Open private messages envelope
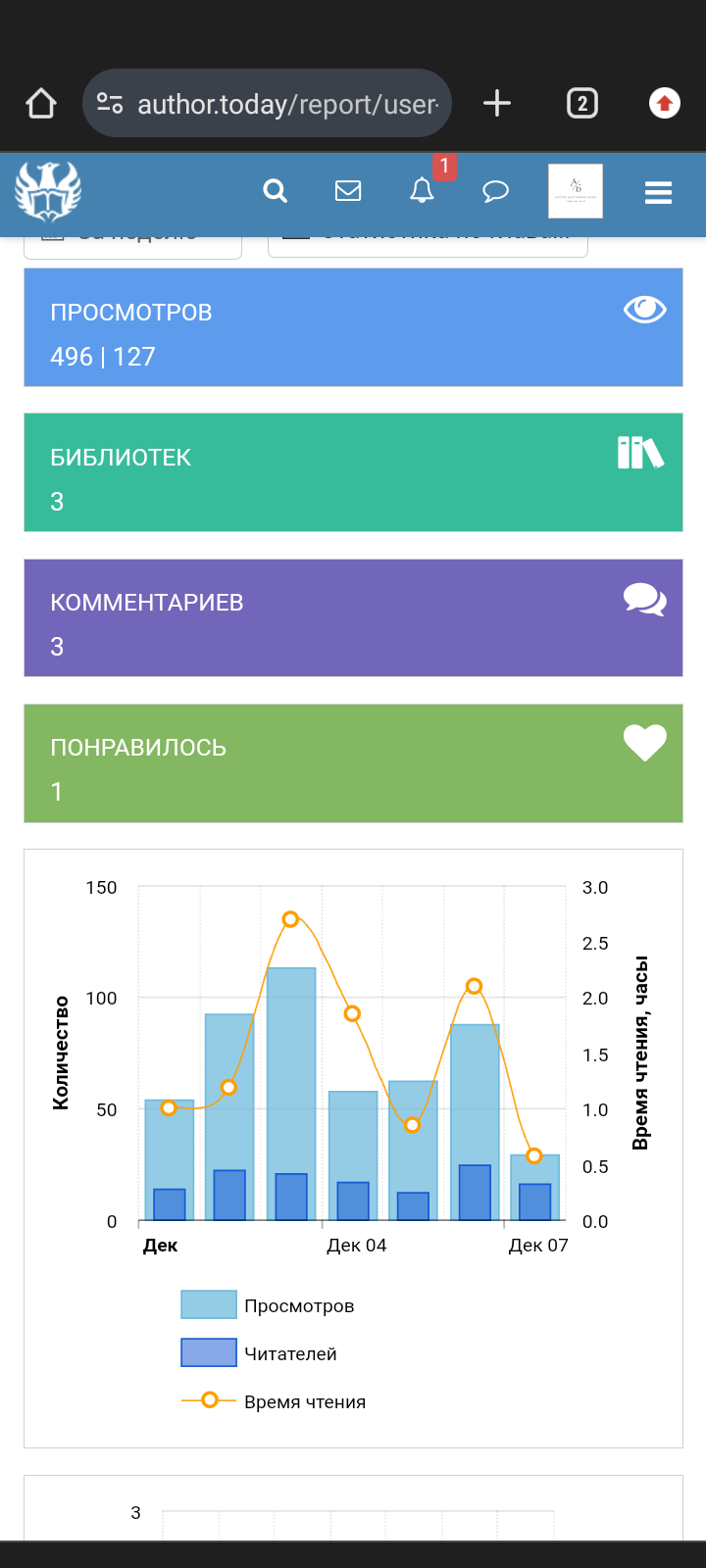This screenshot has height=1568, width=706. point(348,191)
